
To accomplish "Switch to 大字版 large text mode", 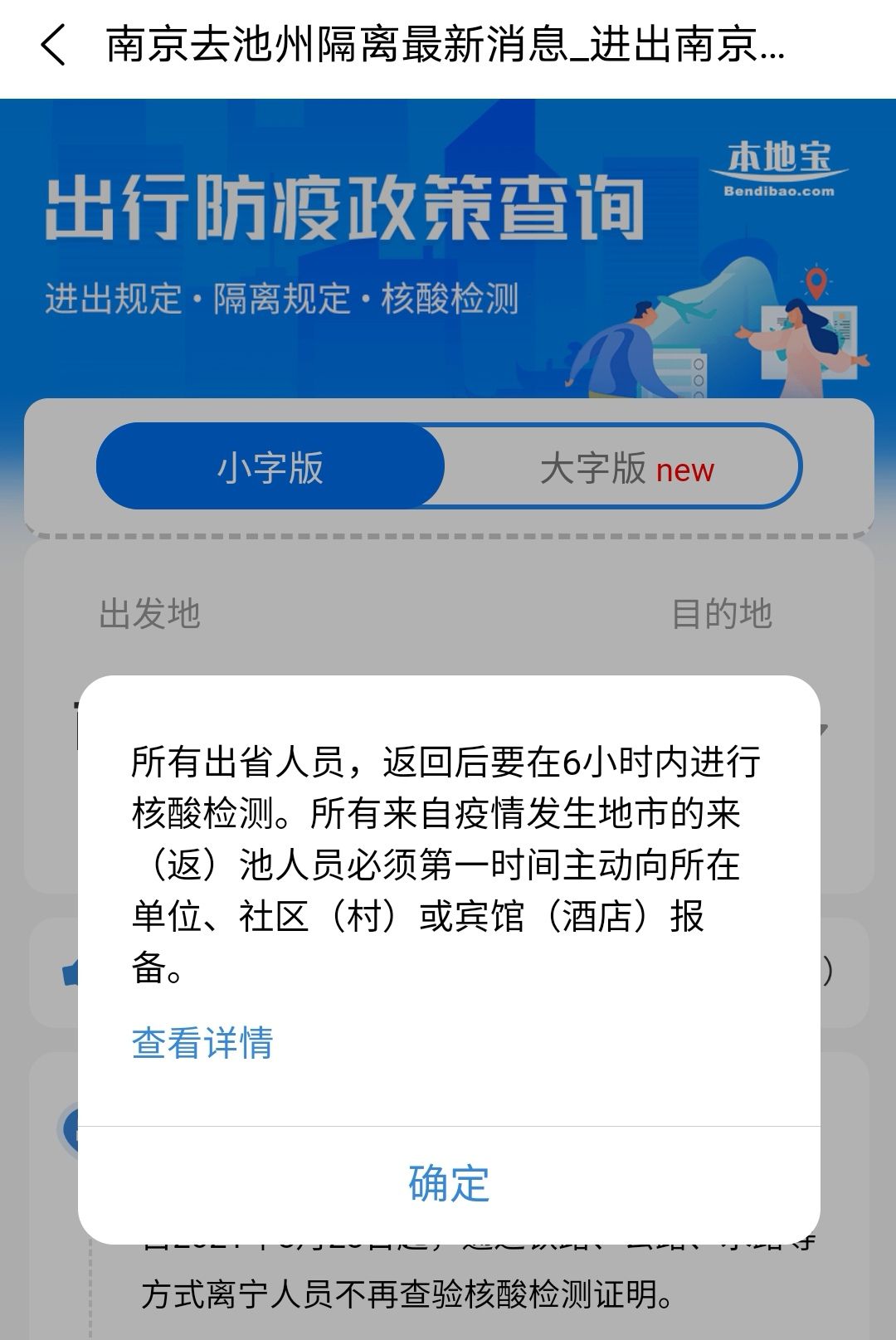I will [x=626, y=469].
